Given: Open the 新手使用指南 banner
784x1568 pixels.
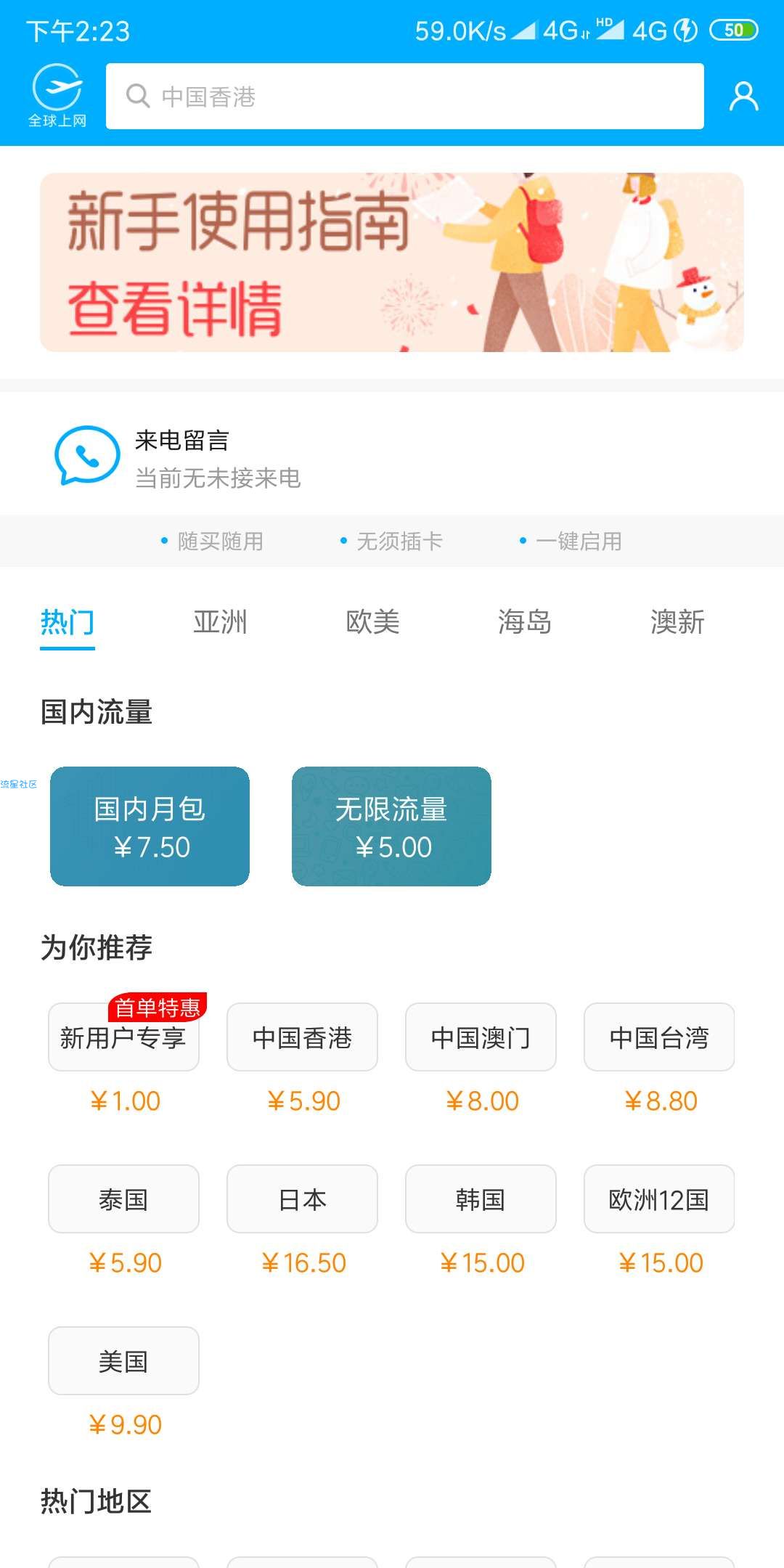Looking at the screenshot, I should pos(392,262).
